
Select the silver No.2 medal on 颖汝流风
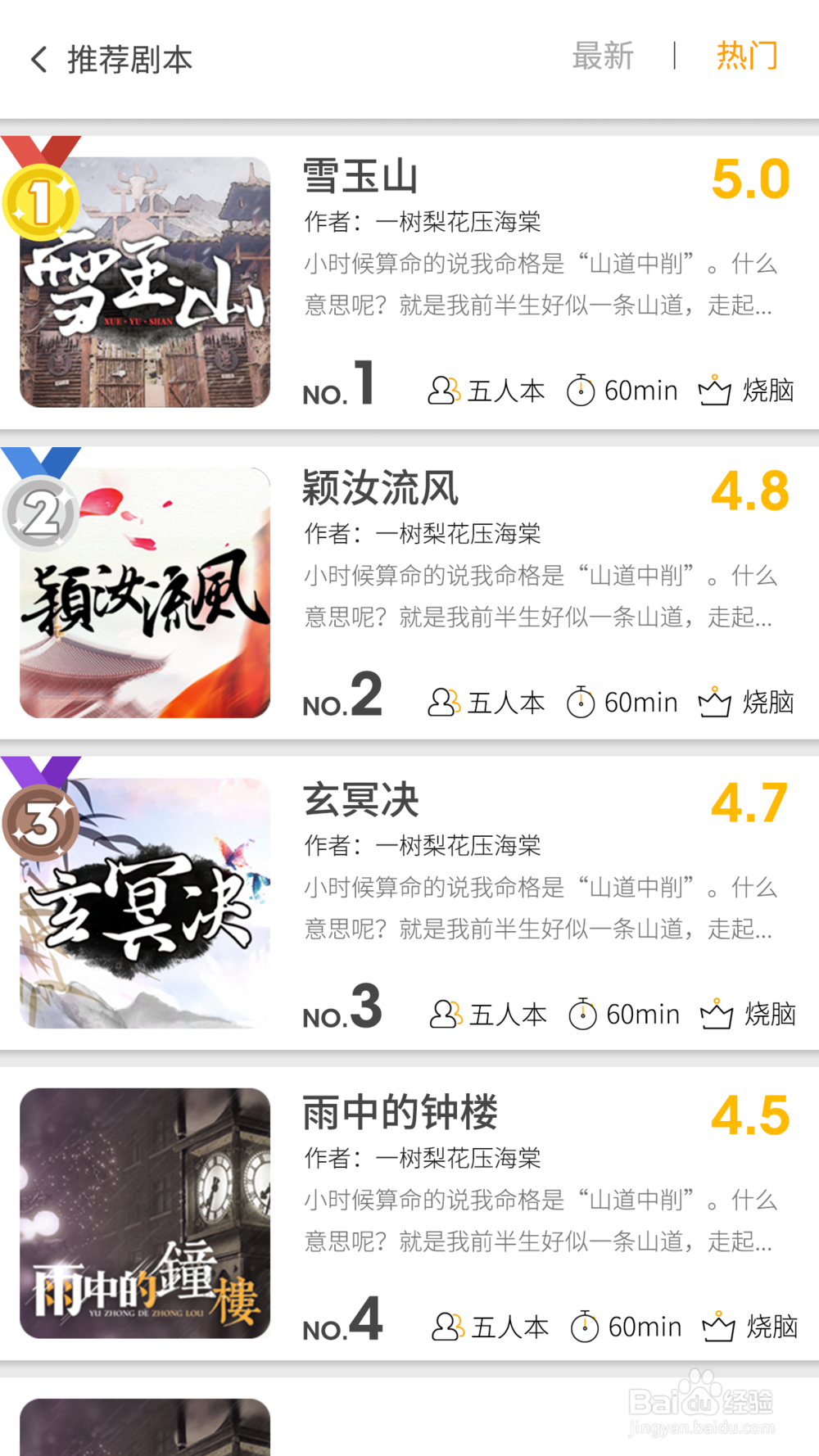point(39,512)
